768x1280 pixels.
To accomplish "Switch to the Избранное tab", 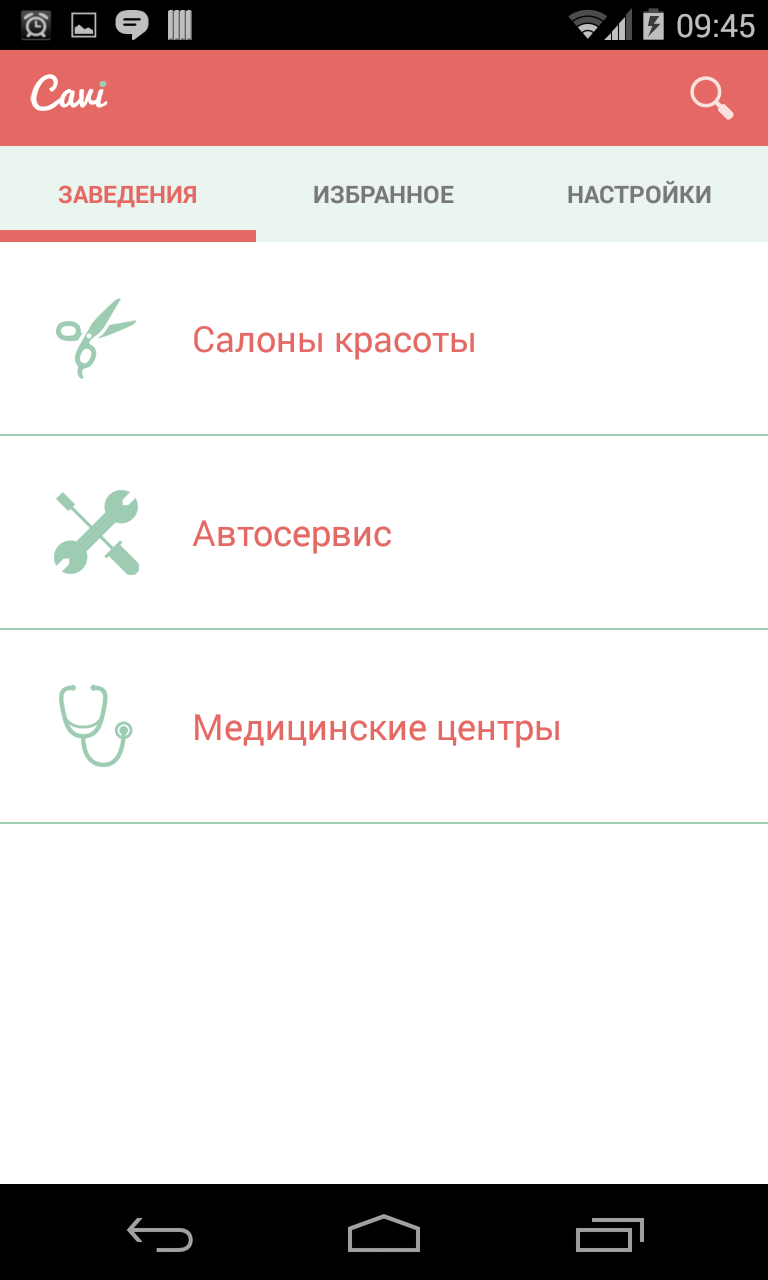I will [x=383, y=194].
